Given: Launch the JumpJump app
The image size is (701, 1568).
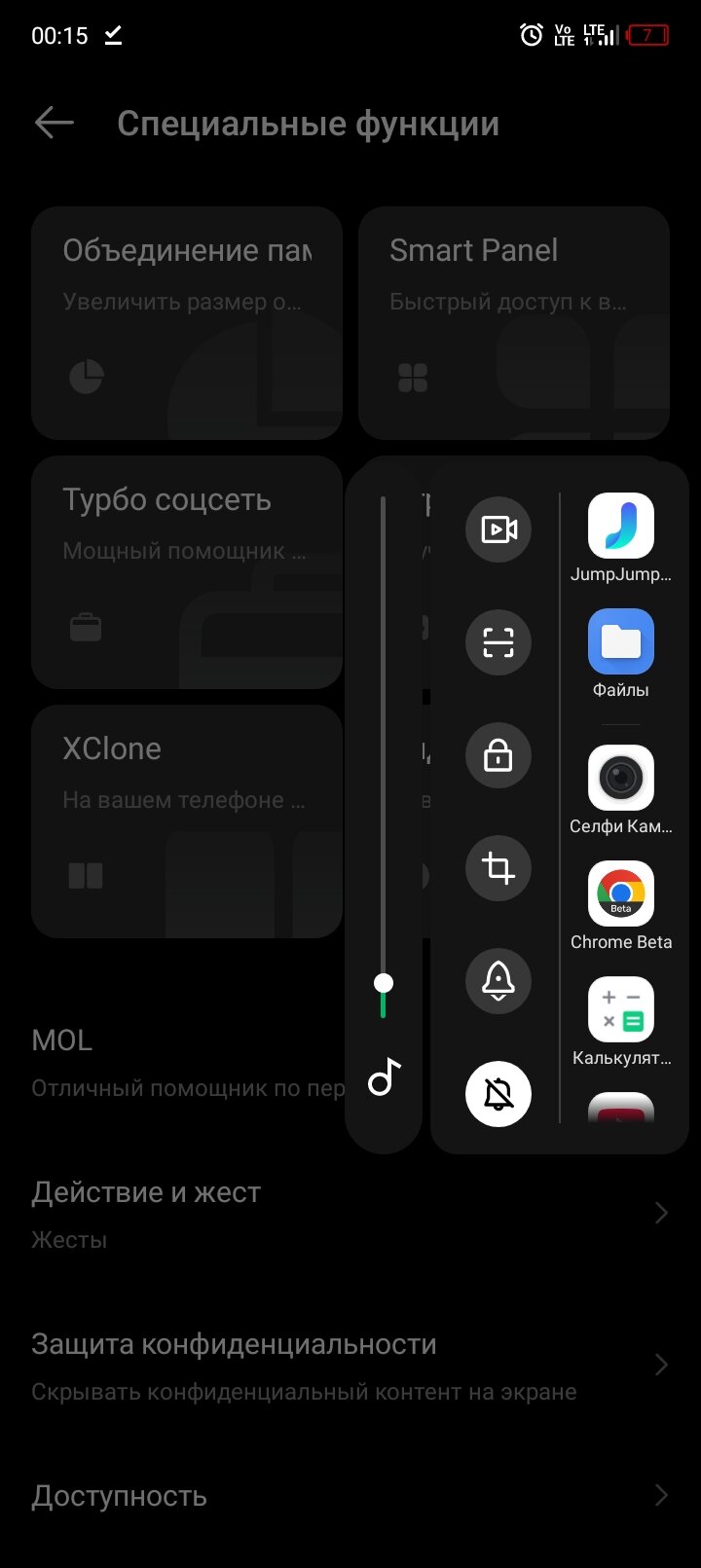Looking at the screenshot, I should pyautogui.click(x=621, y=527).
